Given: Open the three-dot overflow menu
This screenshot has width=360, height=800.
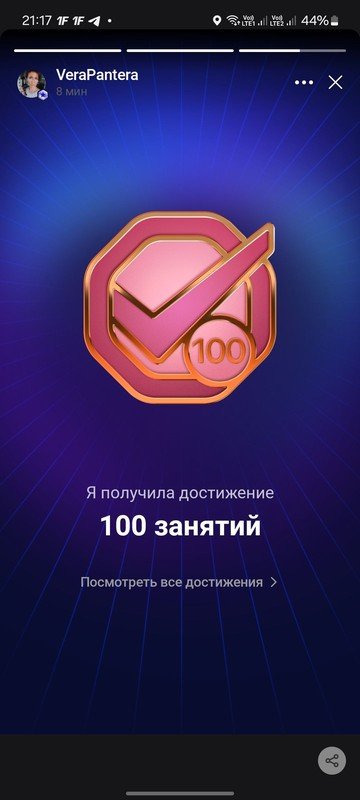Looking at the screenshot, I should coord(304,83).
